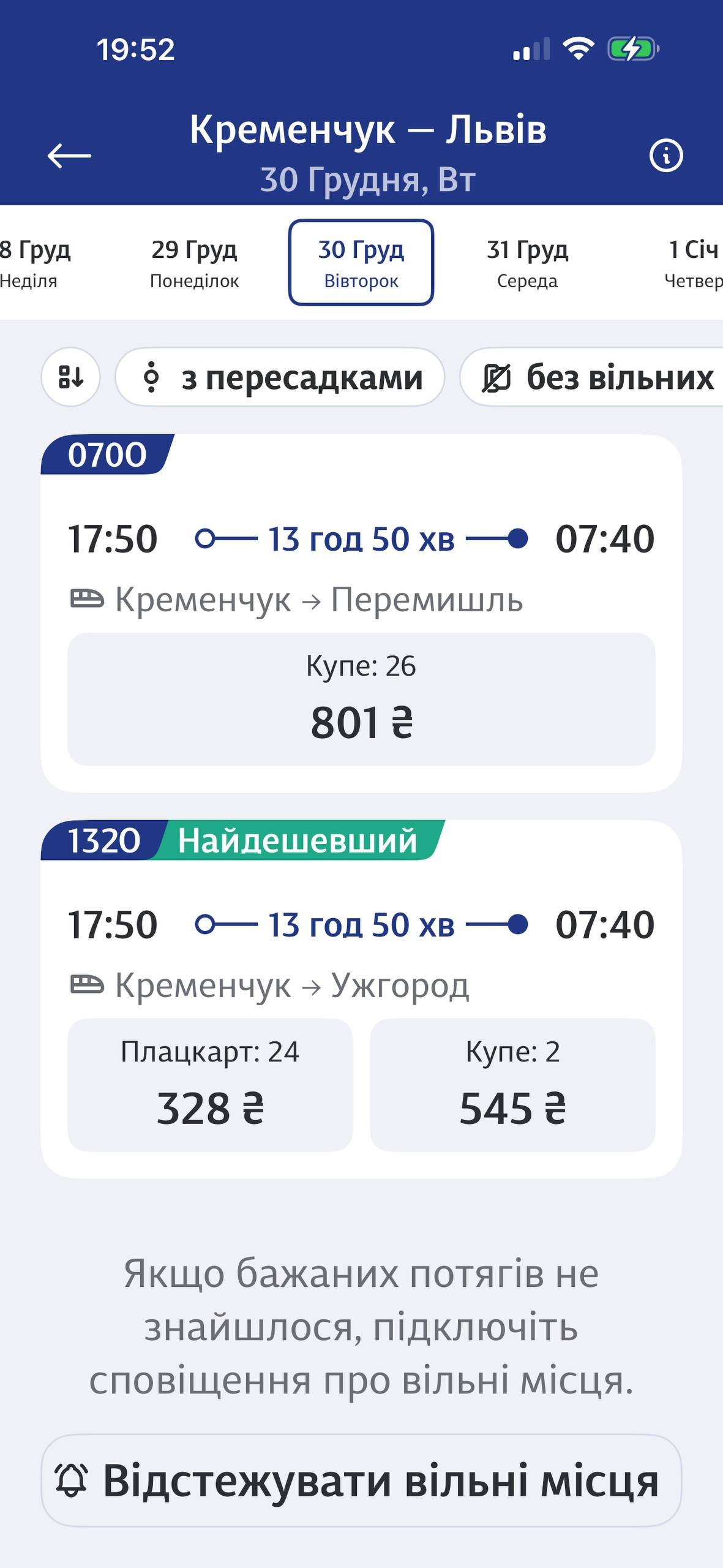Choose Купе for 545 ₴ to Ужгород

tap(512, 1085)
